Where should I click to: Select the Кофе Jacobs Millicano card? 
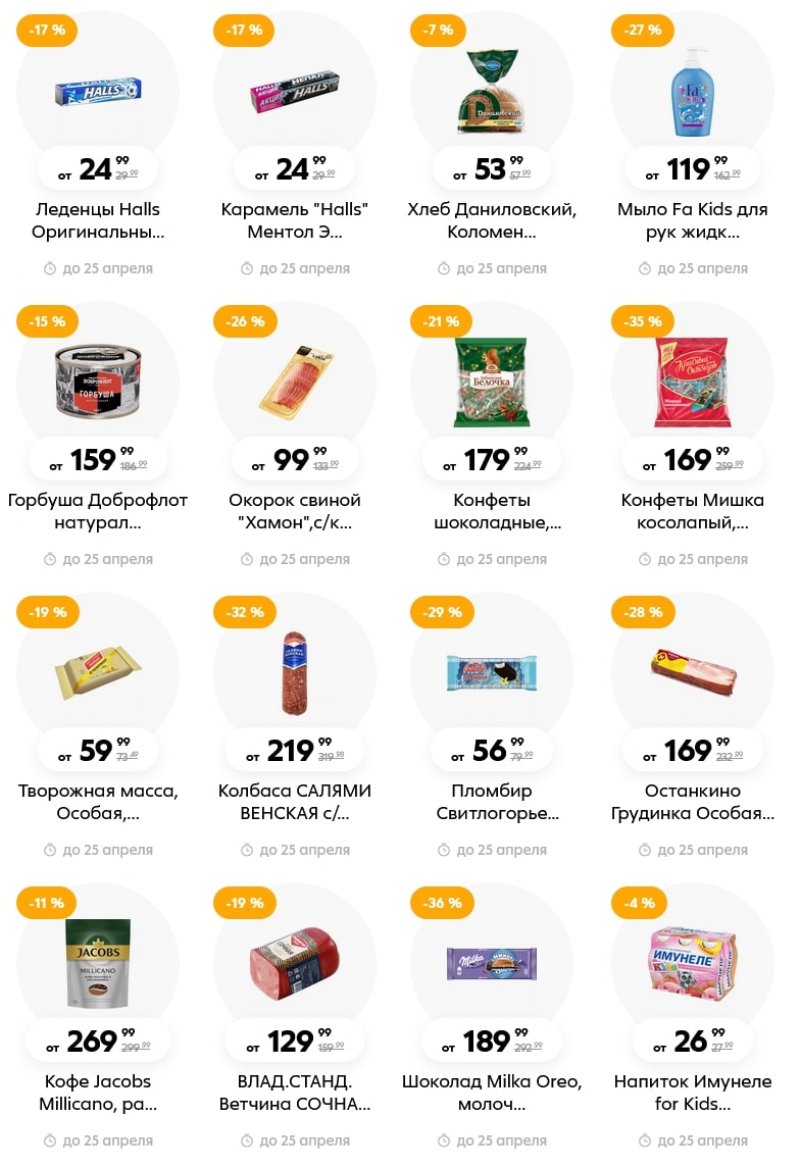98,965
